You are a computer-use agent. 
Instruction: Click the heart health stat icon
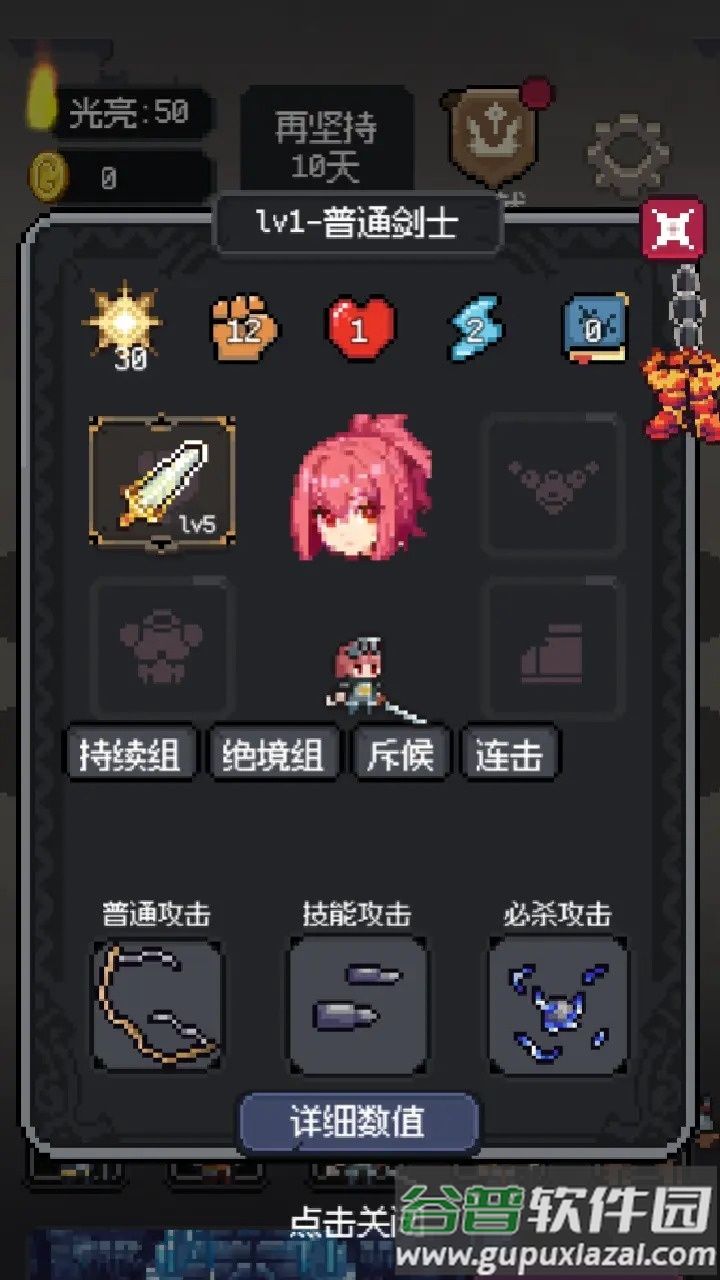click(x=360, y=328)
